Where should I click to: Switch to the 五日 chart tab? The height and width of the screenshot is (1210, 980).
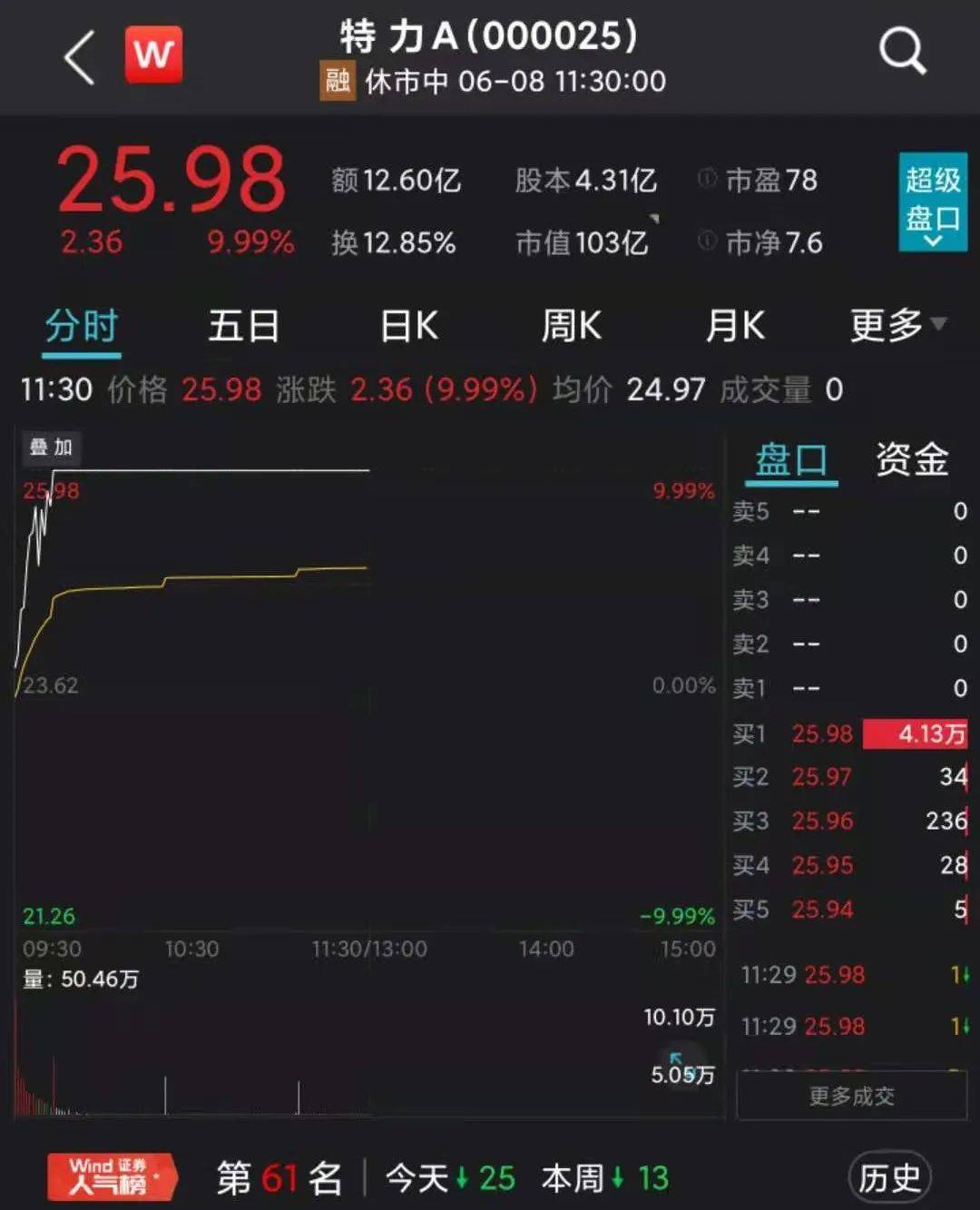[243, 326]
